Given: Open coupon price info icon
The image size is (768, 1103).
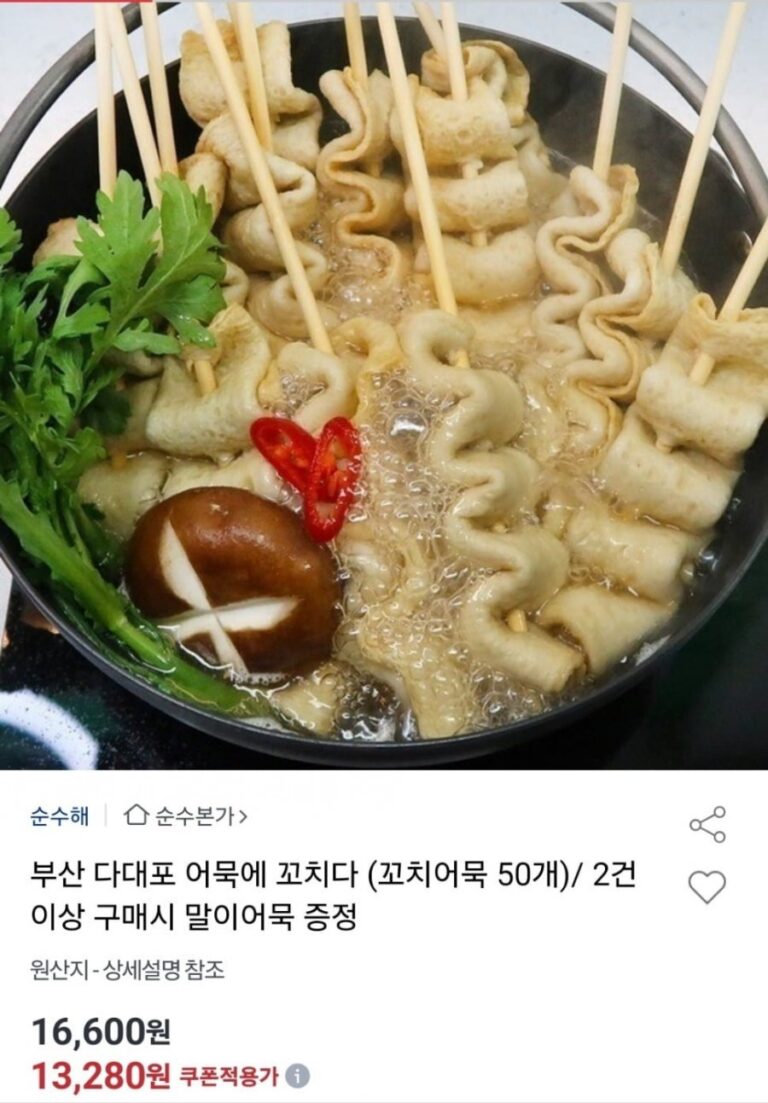Looking at the screenshot, I should 297,1076.
